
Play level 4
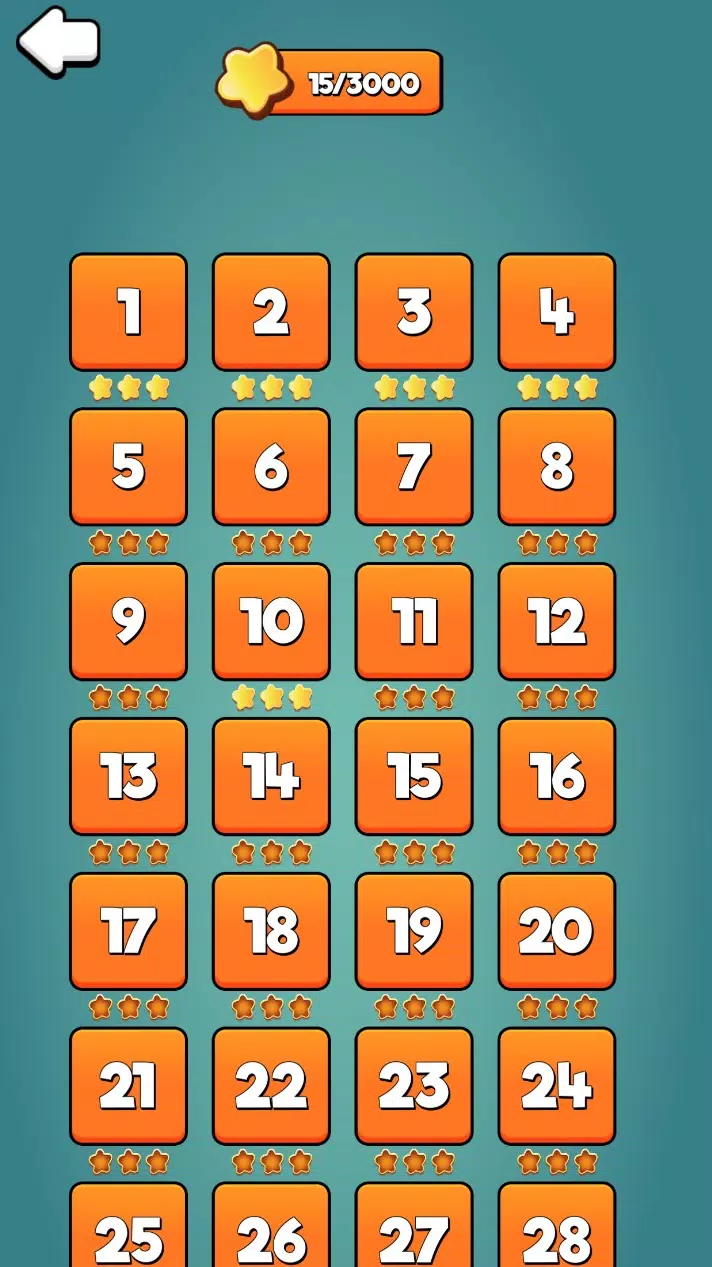click(x=557, y=312)
